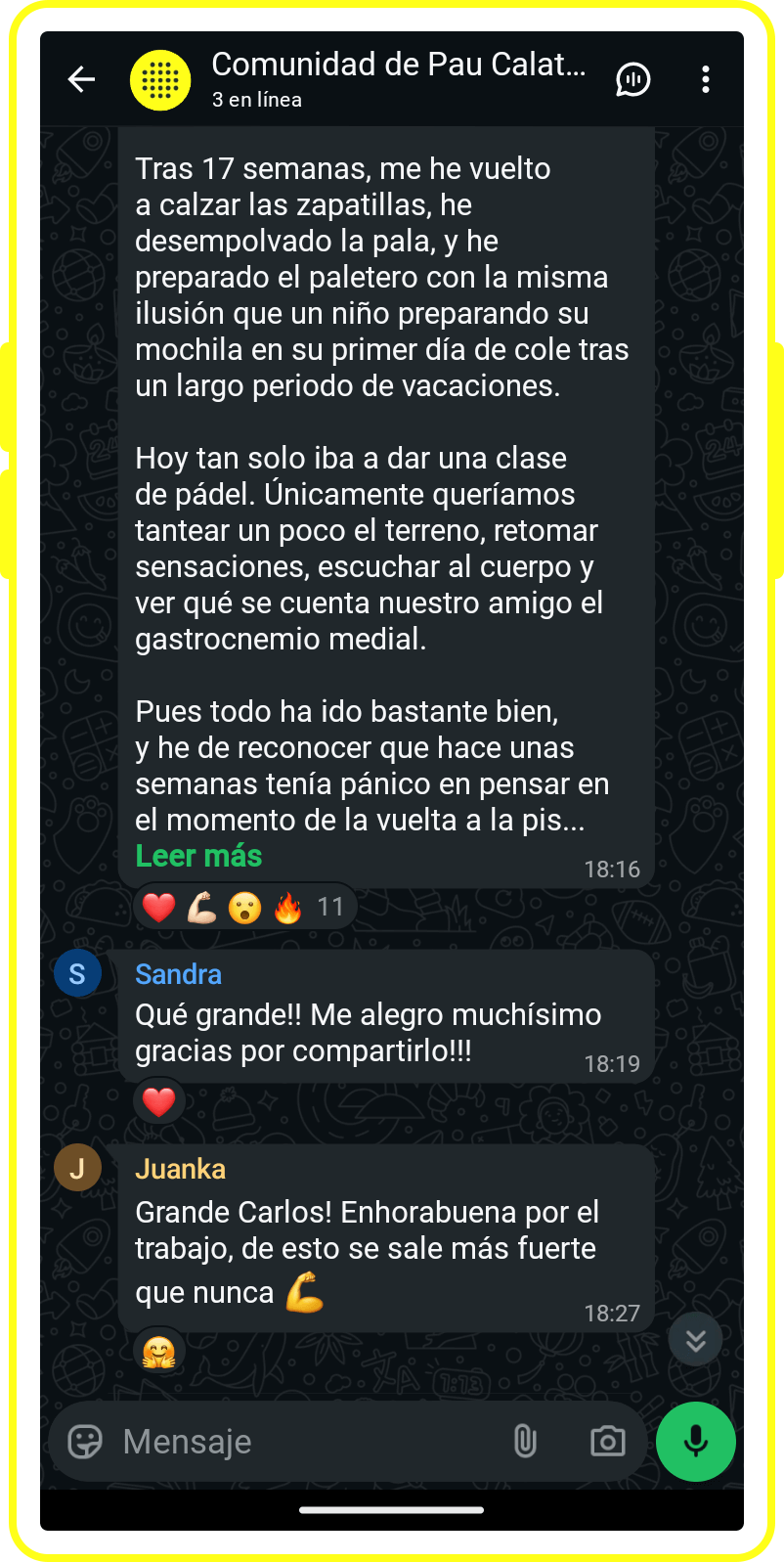Expand message with Leer más
This screenshot has width=784, height=1562.
tap(198, 856)
